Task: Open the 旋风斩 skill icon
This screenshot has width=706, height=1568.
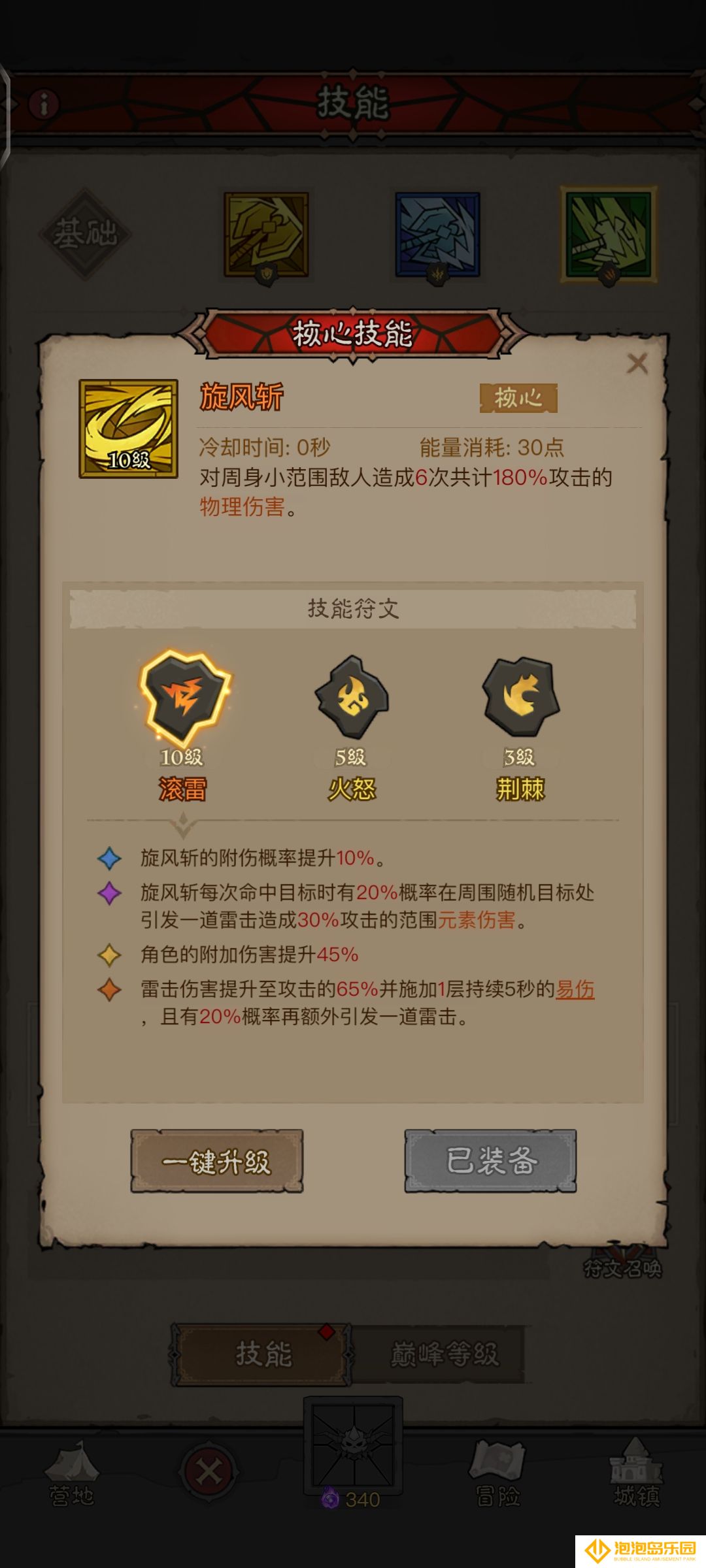Action: [129, 429]
